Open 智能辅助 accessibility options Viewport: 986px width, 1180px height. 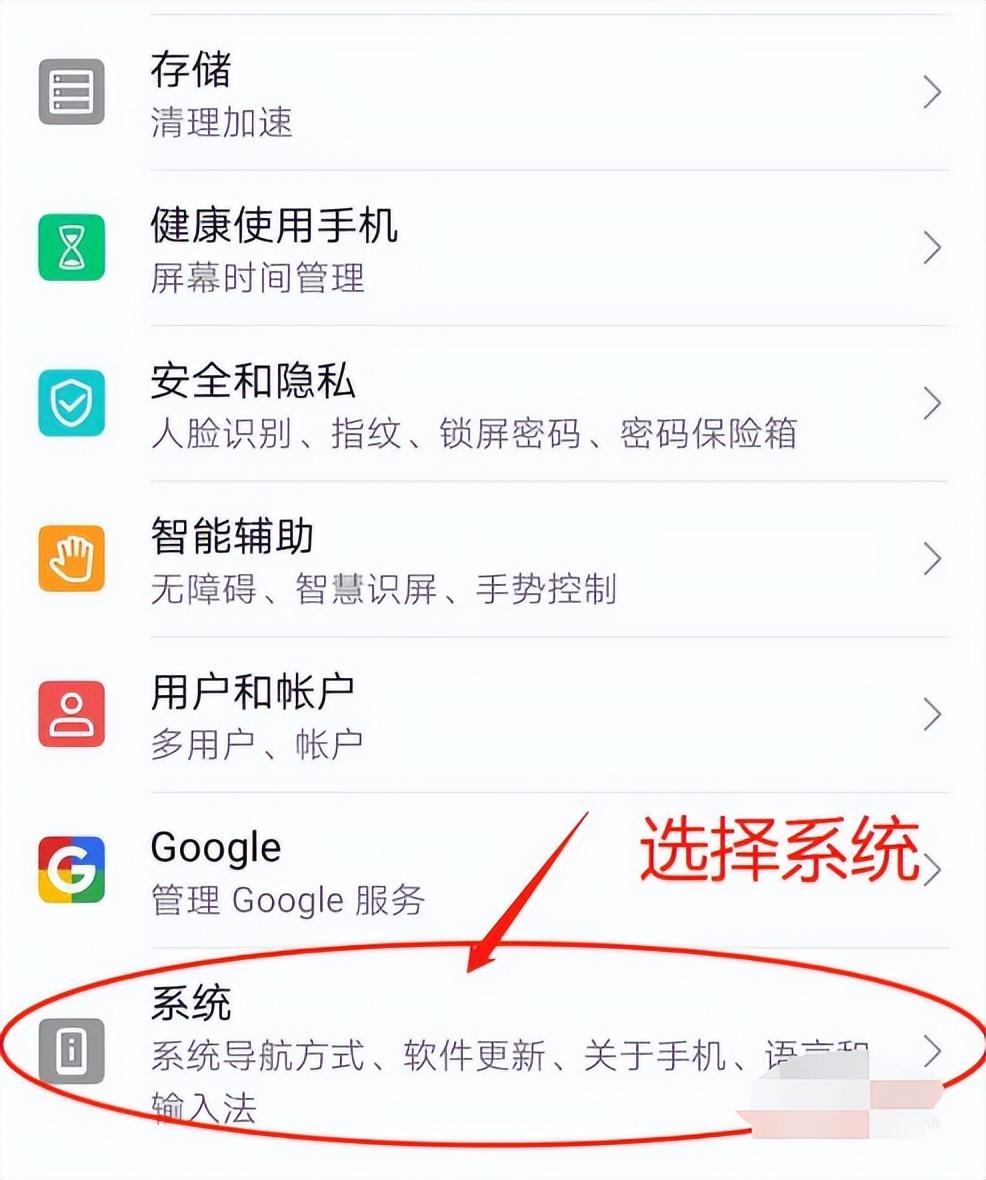[490, 559]
